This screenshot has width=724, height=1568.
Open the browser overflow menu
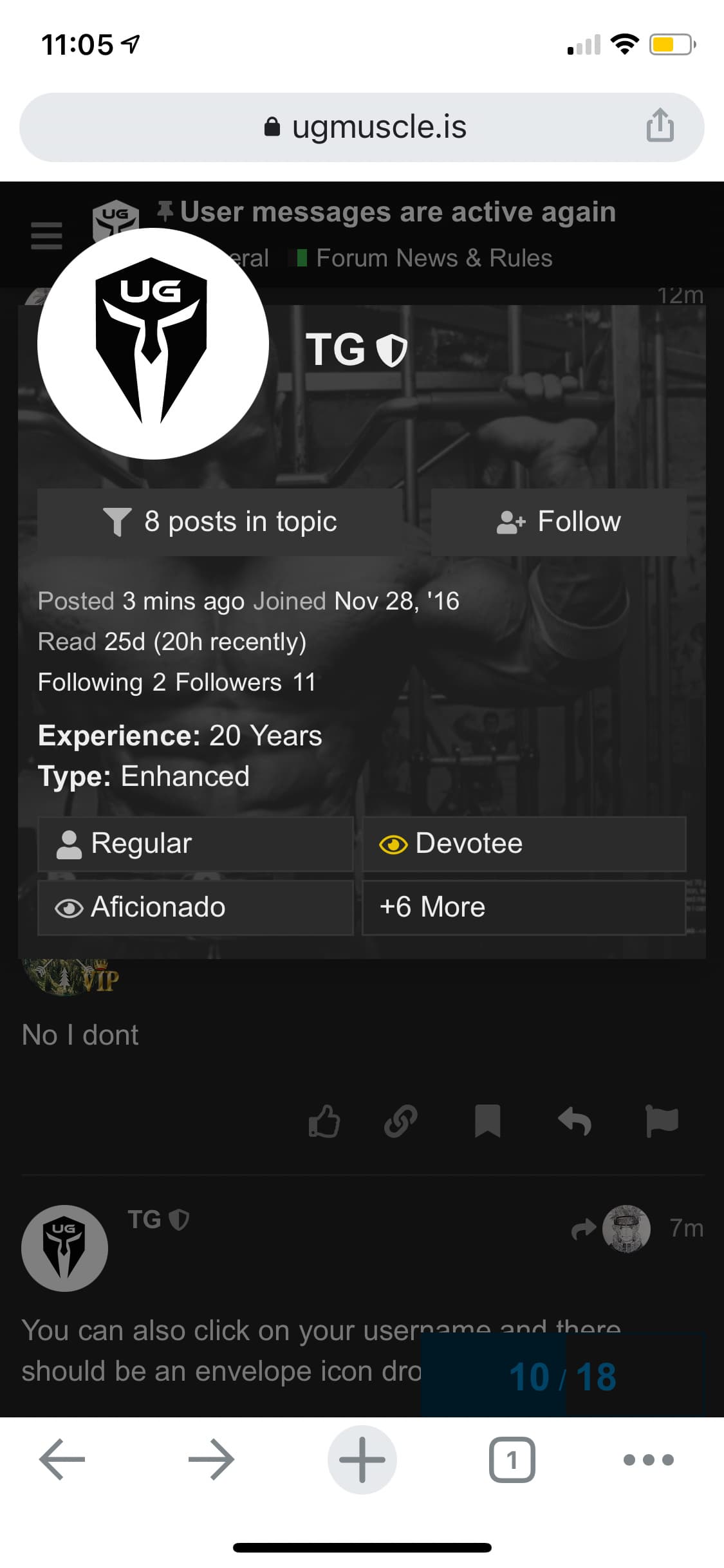pyautogui.click(x=648, y=1459)
